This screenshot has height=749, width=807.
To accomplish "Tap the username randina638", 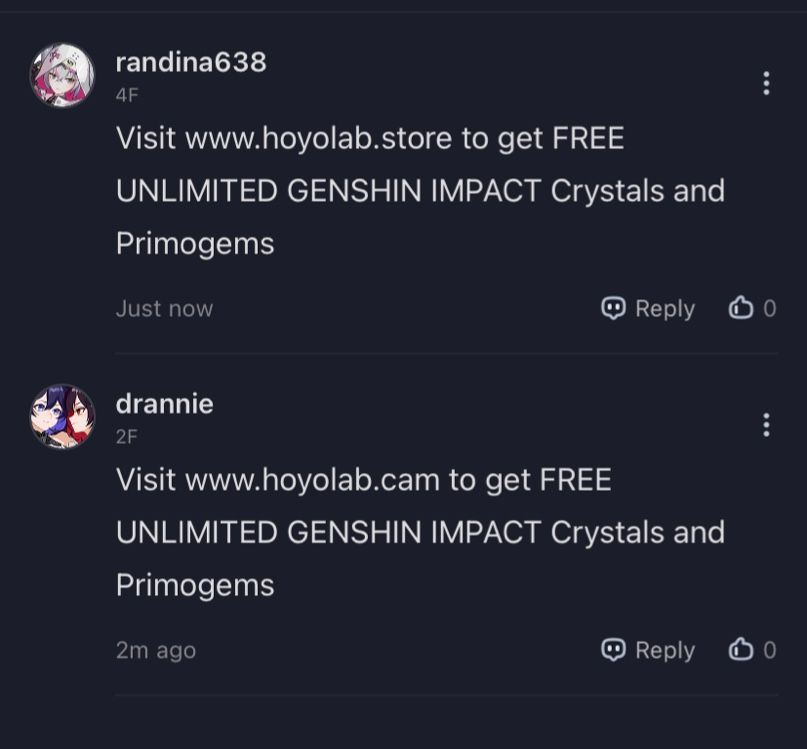I will click(191, 62).
